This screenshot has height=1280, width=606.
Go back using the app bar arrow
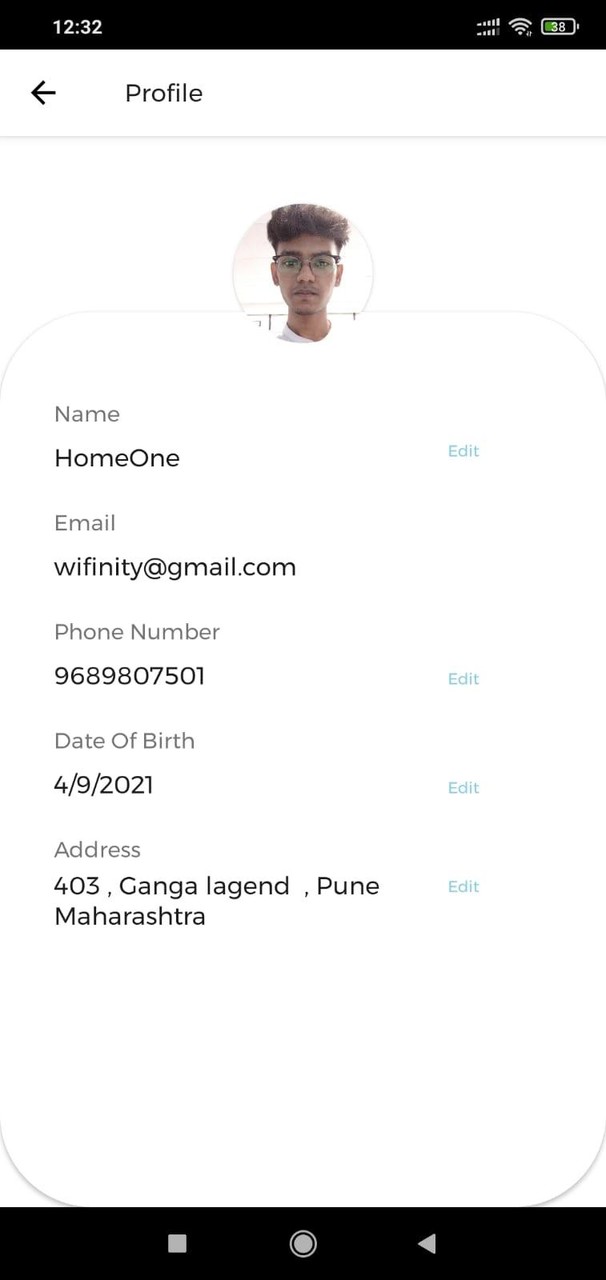(43, 93)
